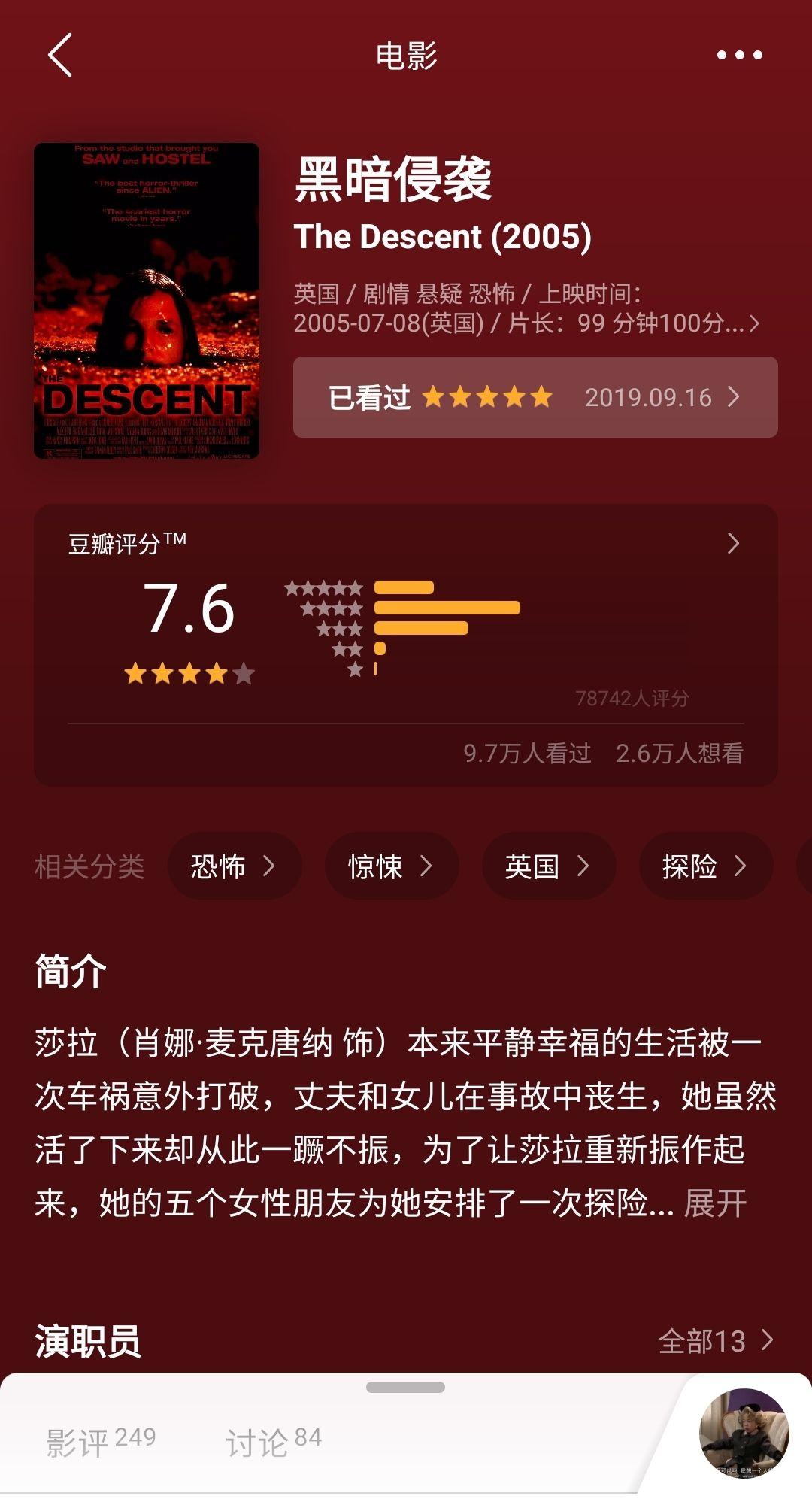Go back using the top-left arrow
812x1508 pixels.
[60, 55]
